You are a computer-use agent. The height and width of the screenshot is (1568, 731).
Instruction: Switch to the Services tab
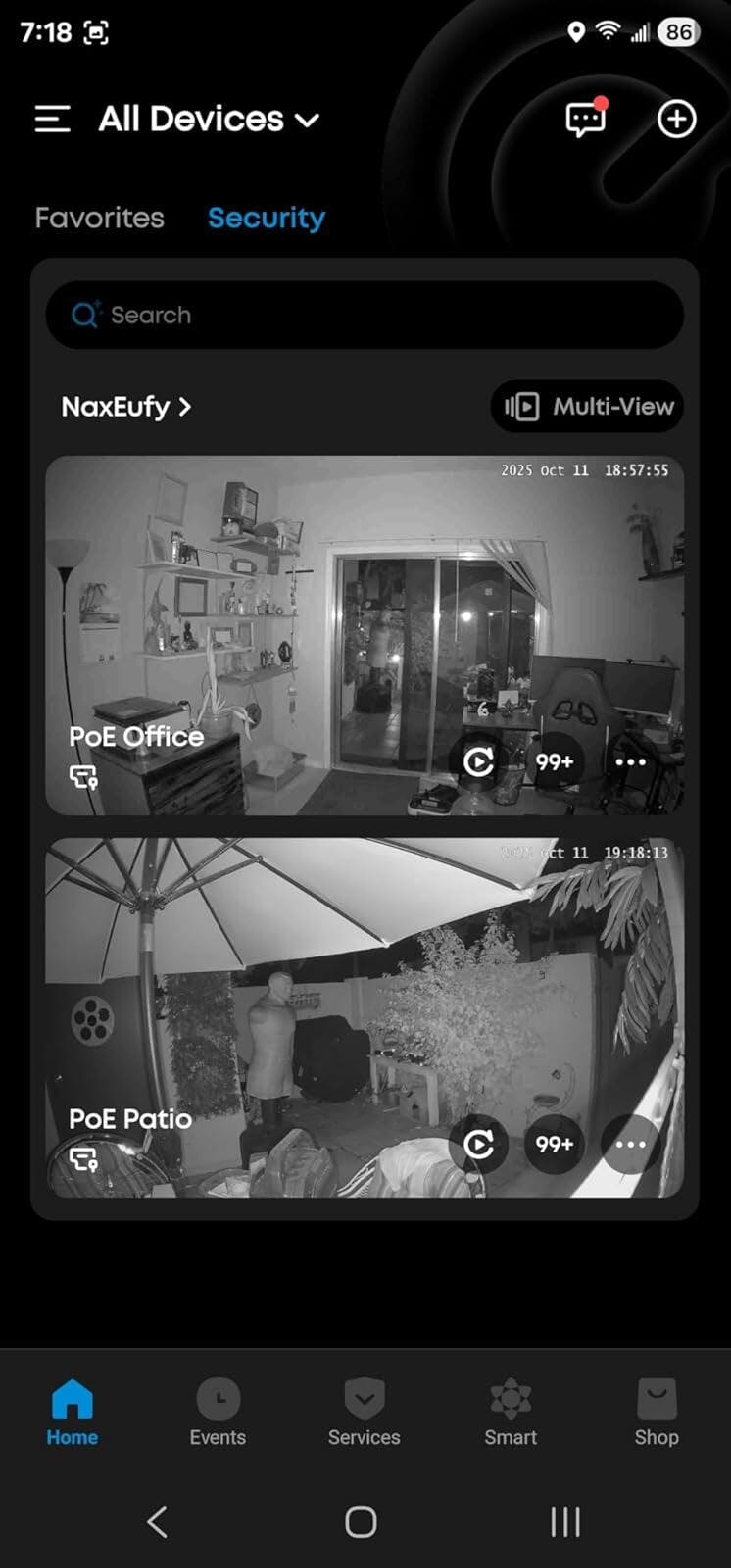click(x=364, y=1412)
